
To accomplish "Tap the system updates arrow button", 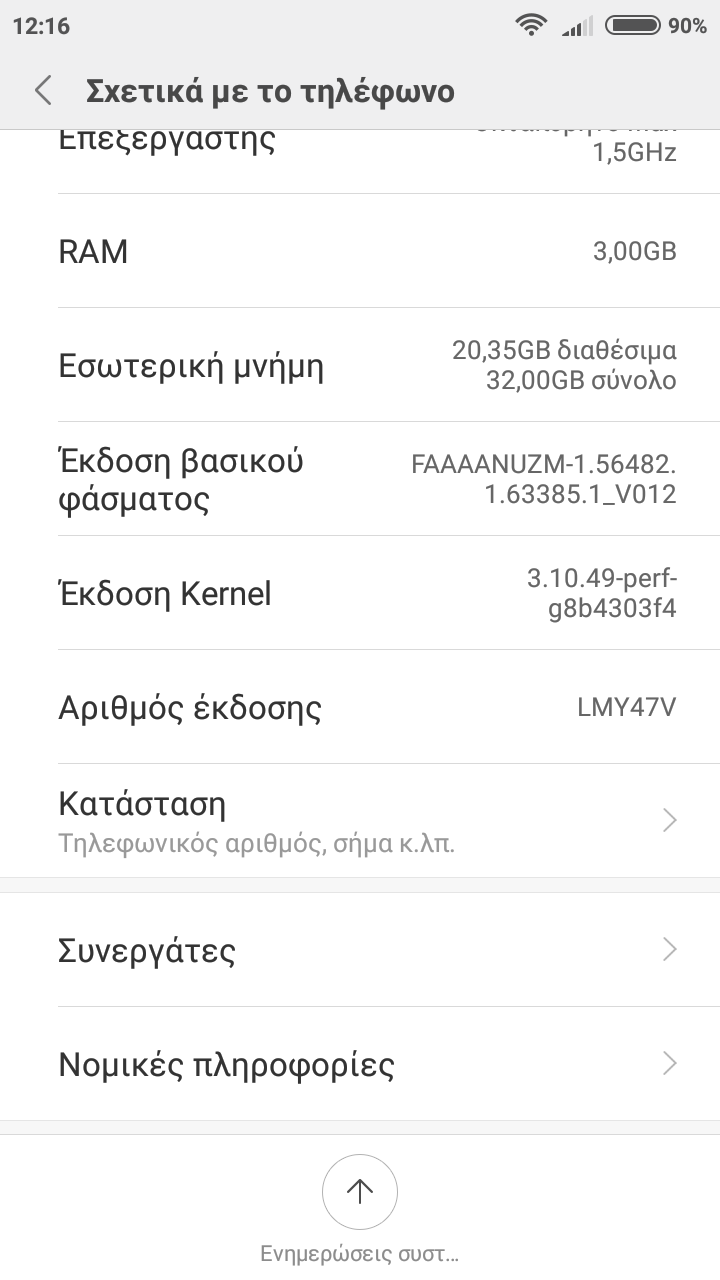I will [360, 1192].
